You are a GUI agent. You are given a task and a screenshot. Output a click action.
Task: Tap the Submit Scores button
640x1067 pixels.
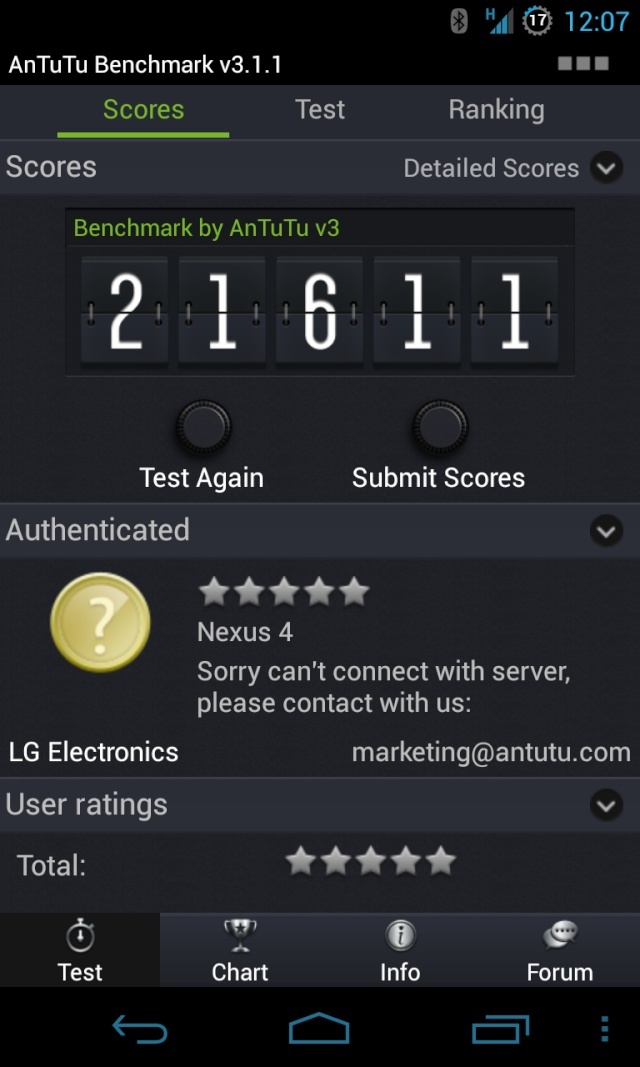tap(439, 446)
